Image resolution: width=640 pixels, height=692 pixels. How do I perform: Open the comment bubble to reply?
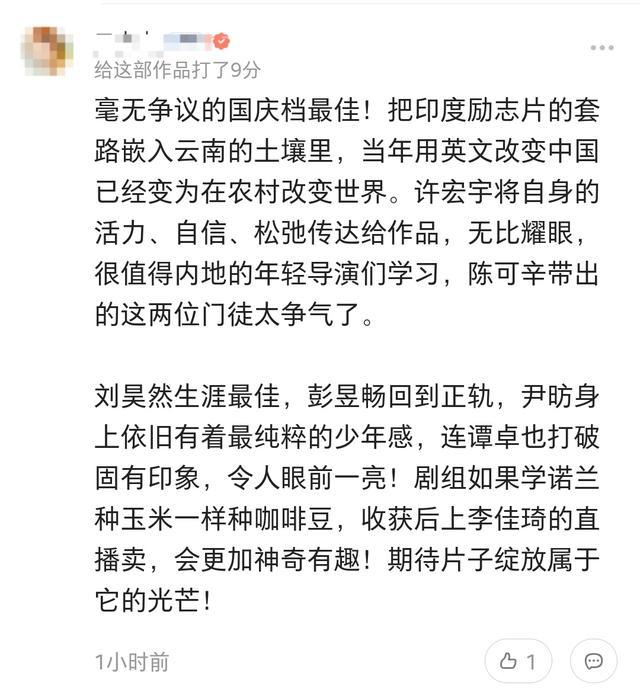593,661
